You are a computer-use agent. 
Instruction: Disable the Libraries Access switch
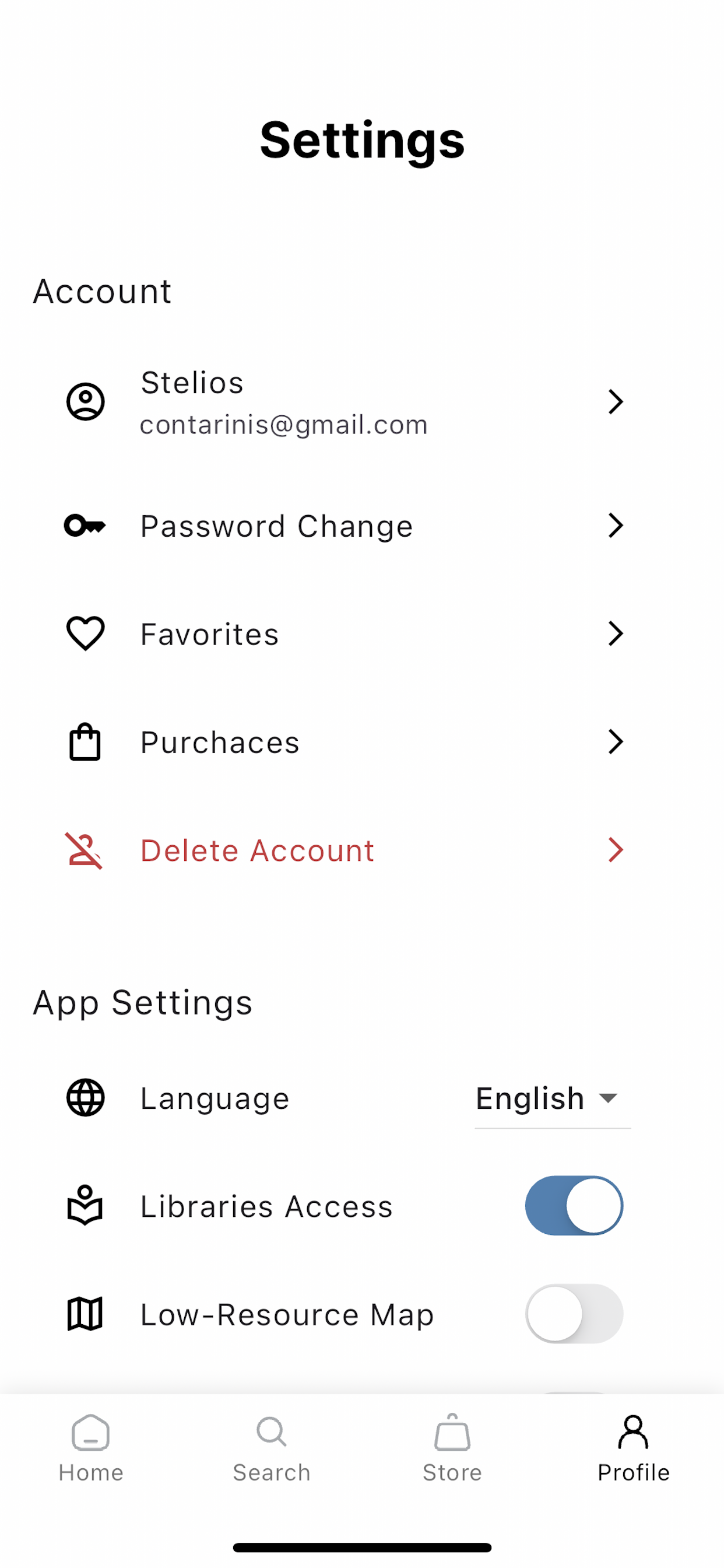pyautogui.click(x=574, y=1206)
